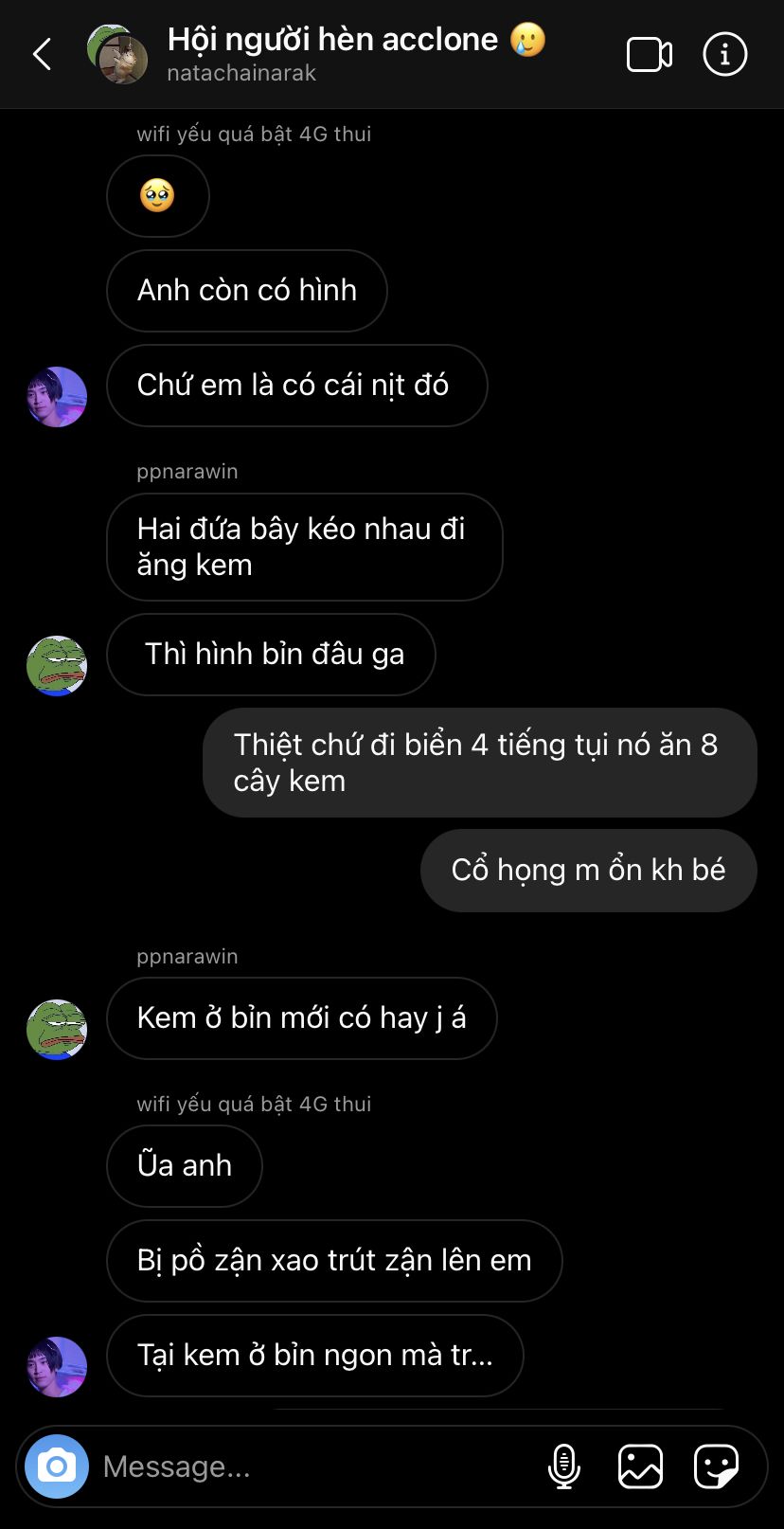Image resolution: width=784 pixels, height=1529 pixels.
Task: Open the sticker picker
Action: click(716, 1466)
